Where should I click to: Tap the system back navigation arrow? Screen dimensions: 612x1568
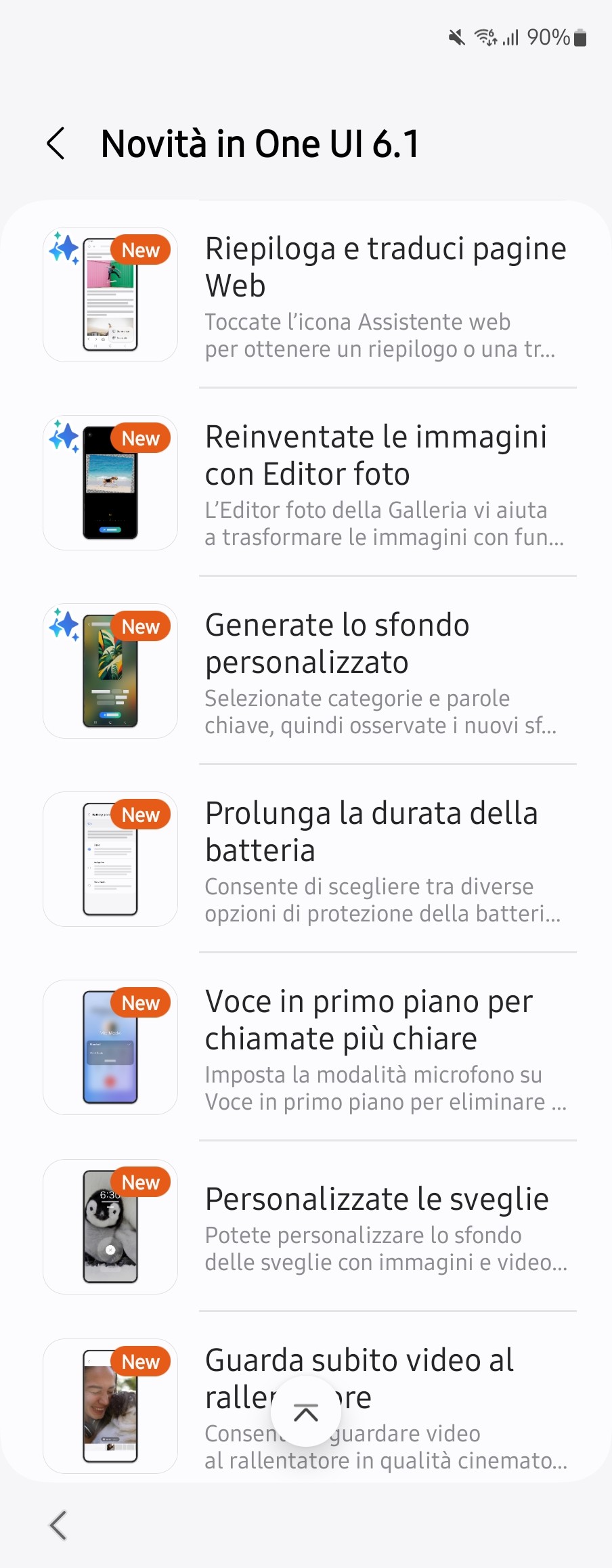click(58, 1525)
